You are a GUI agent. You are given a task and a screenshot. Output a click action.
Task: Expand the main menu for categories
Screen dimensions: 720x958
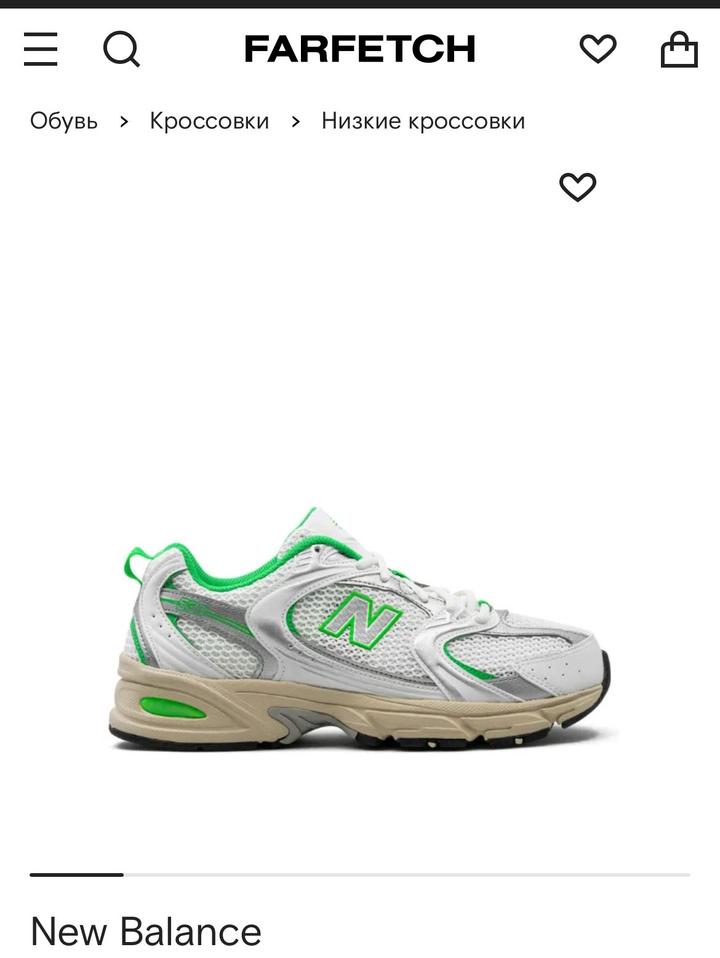[x=40, y=48]
